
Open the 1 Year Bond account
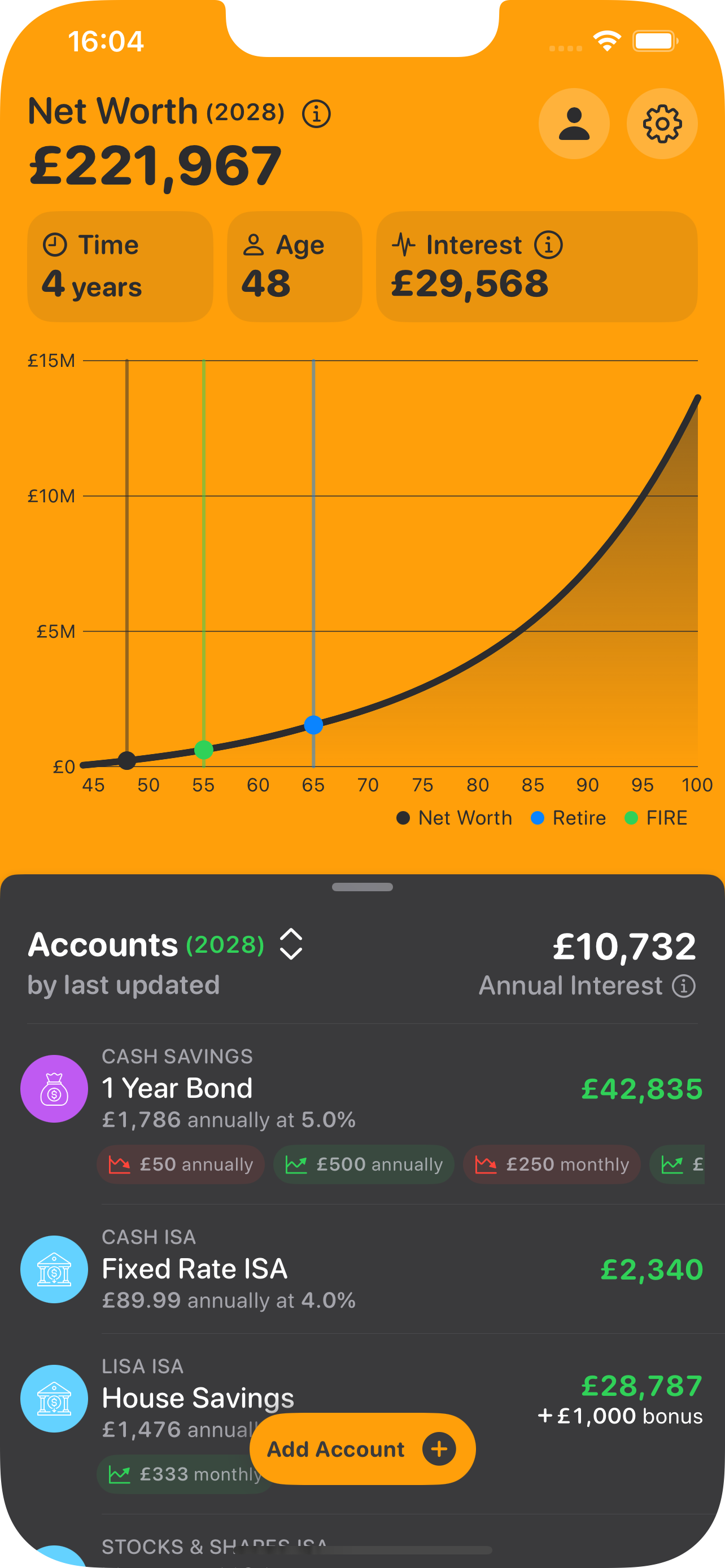[362, 1088]
